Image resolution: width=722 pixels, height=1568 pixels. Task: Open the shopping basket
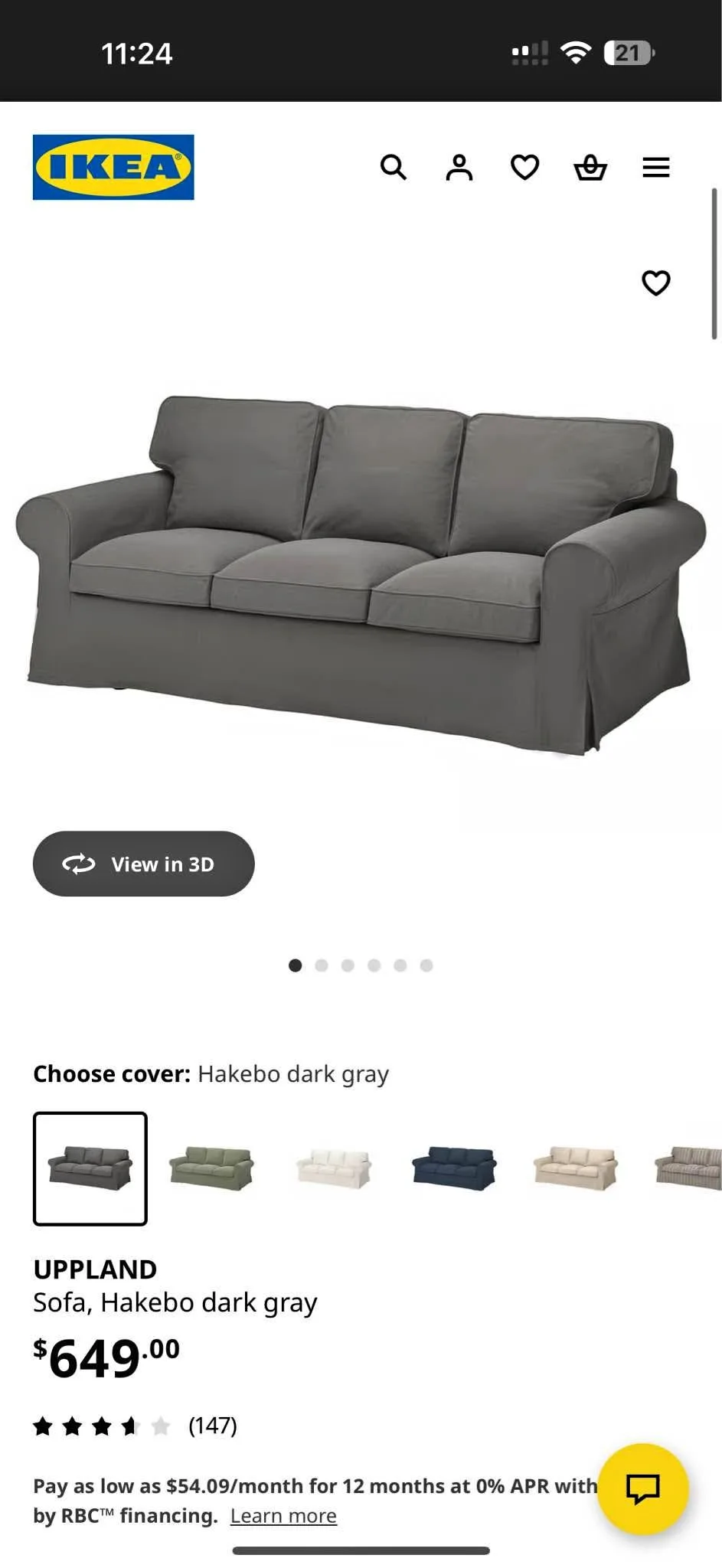(x=590, y=167)
